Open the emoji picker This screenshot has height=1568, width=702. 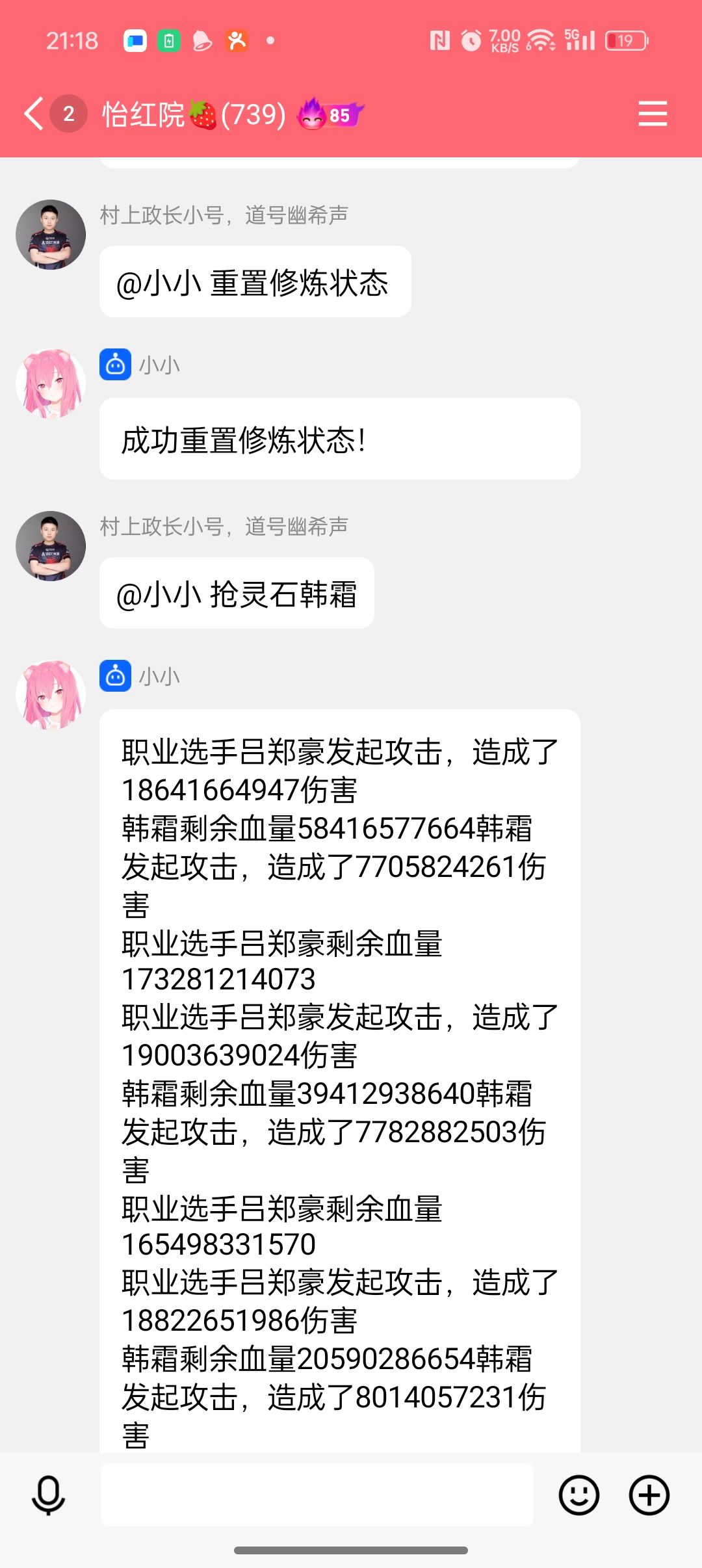click(578, 1495)
